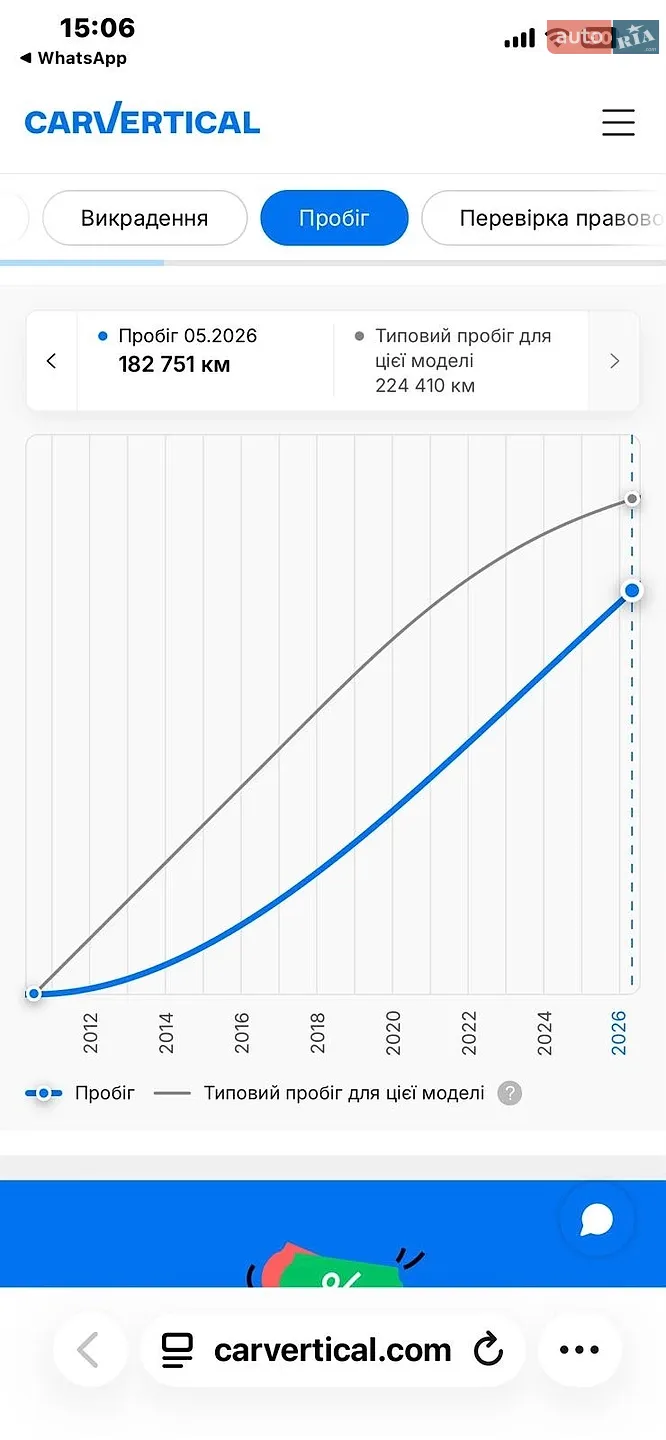This screenshot has width=666, height=1440.
Task: Open the live chat bubble
Action: click(x=597, y=1219)
